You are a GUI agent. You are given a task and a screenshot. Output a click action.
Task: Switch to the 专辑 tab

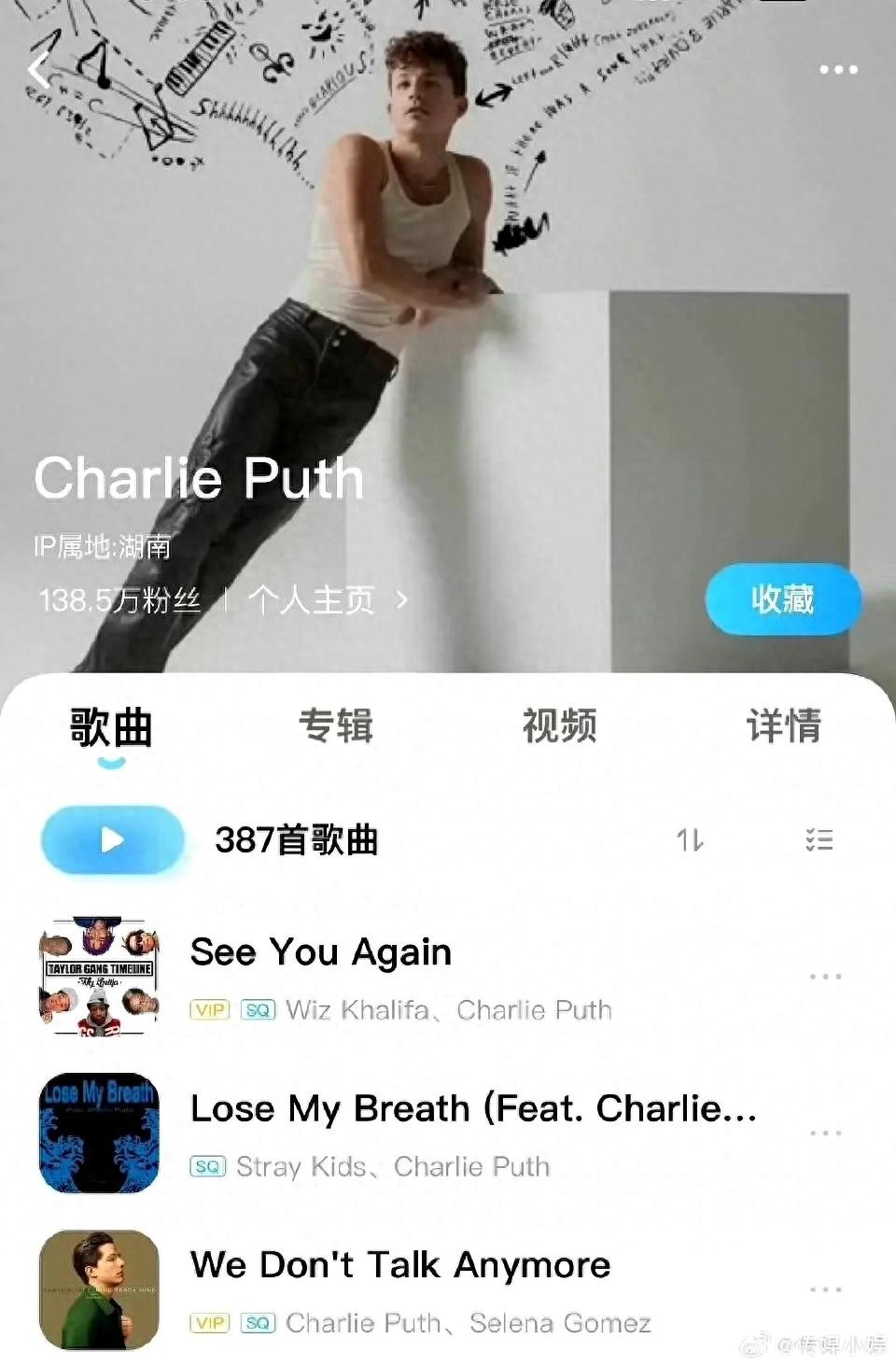pyautogui.click(x=335, y=726)
